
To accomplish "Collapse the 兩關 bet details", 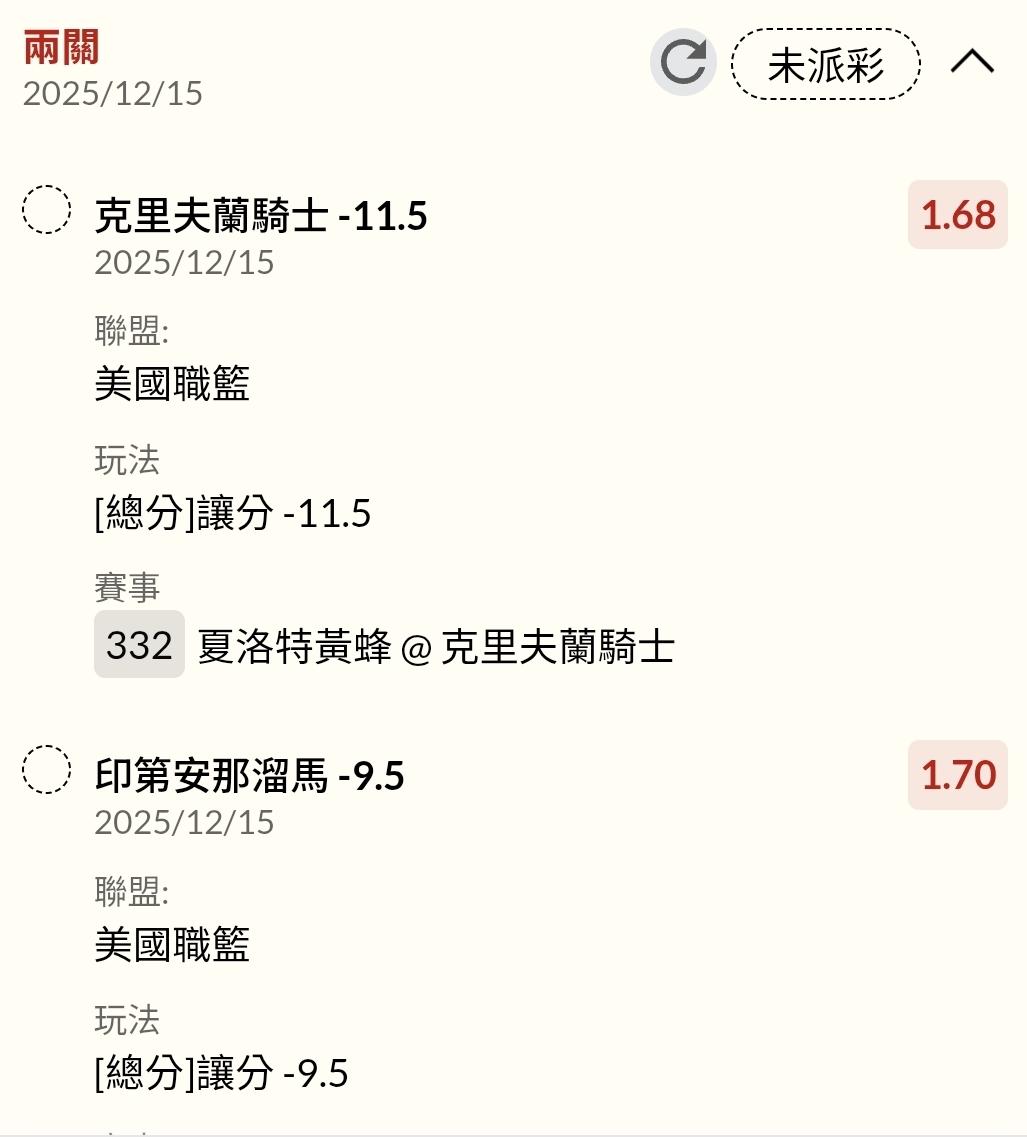I will pyautogui.click(x=971, y=63).
